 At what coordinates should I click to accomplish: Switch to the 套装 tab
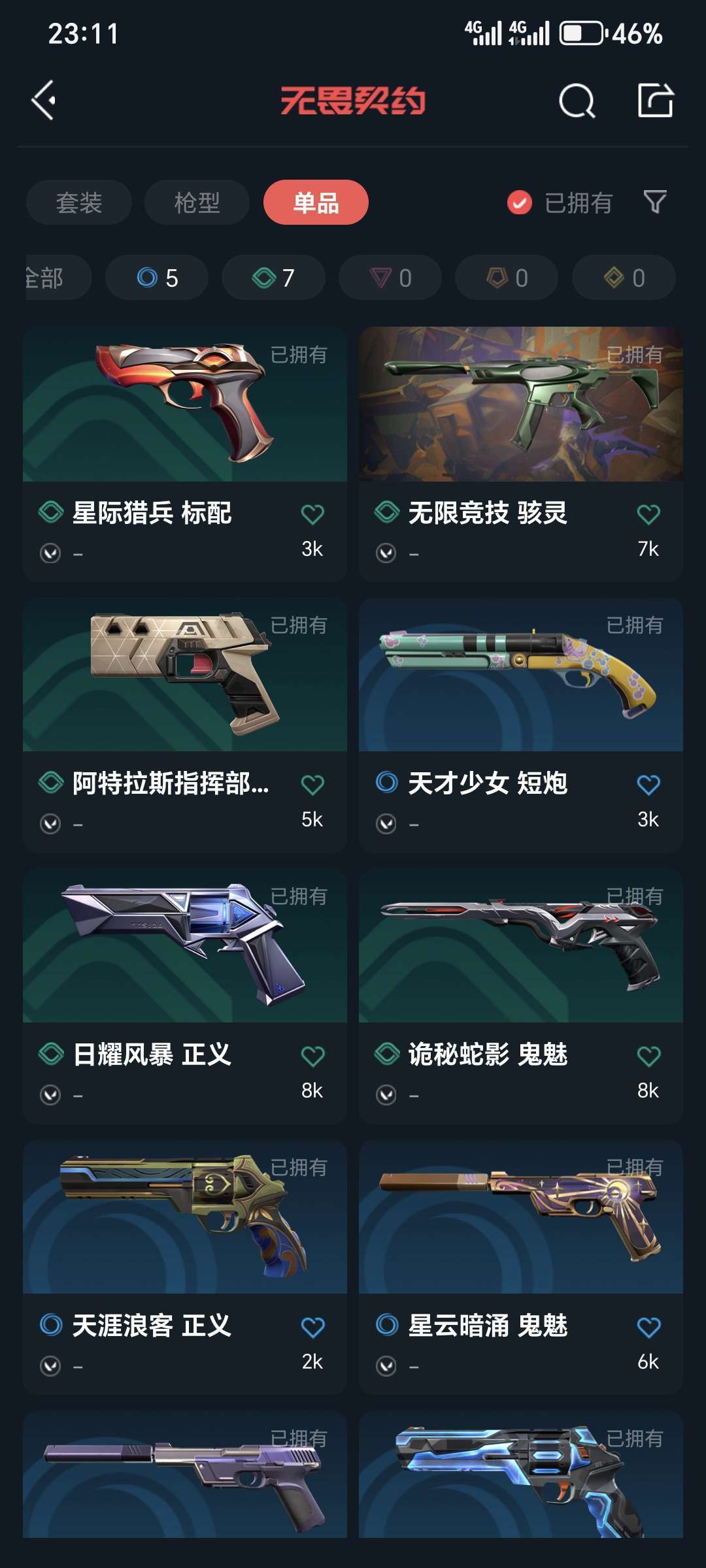pos(79,203)
